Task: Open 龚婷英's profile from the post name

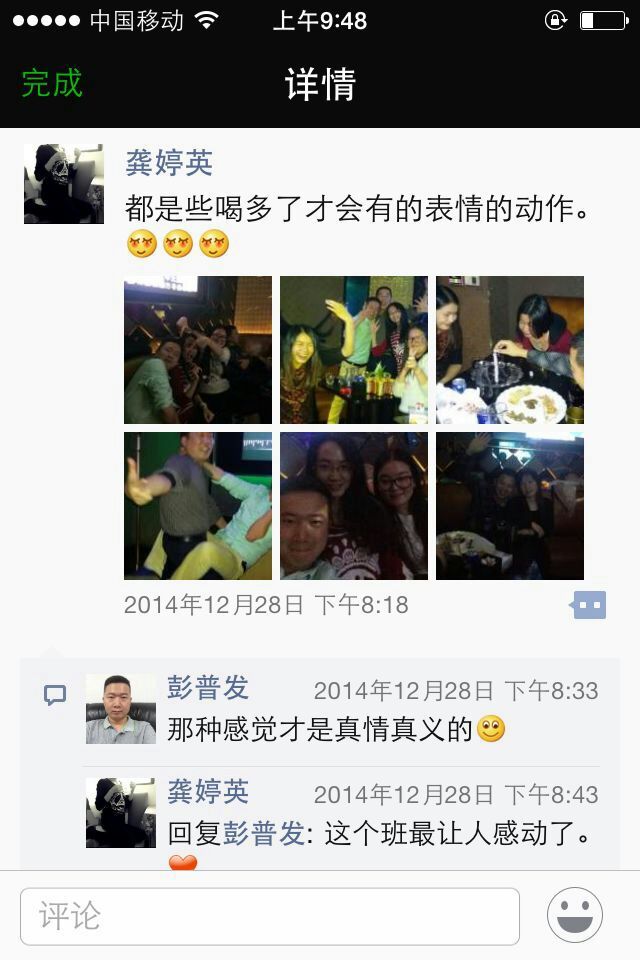Action: pos(169,162)
